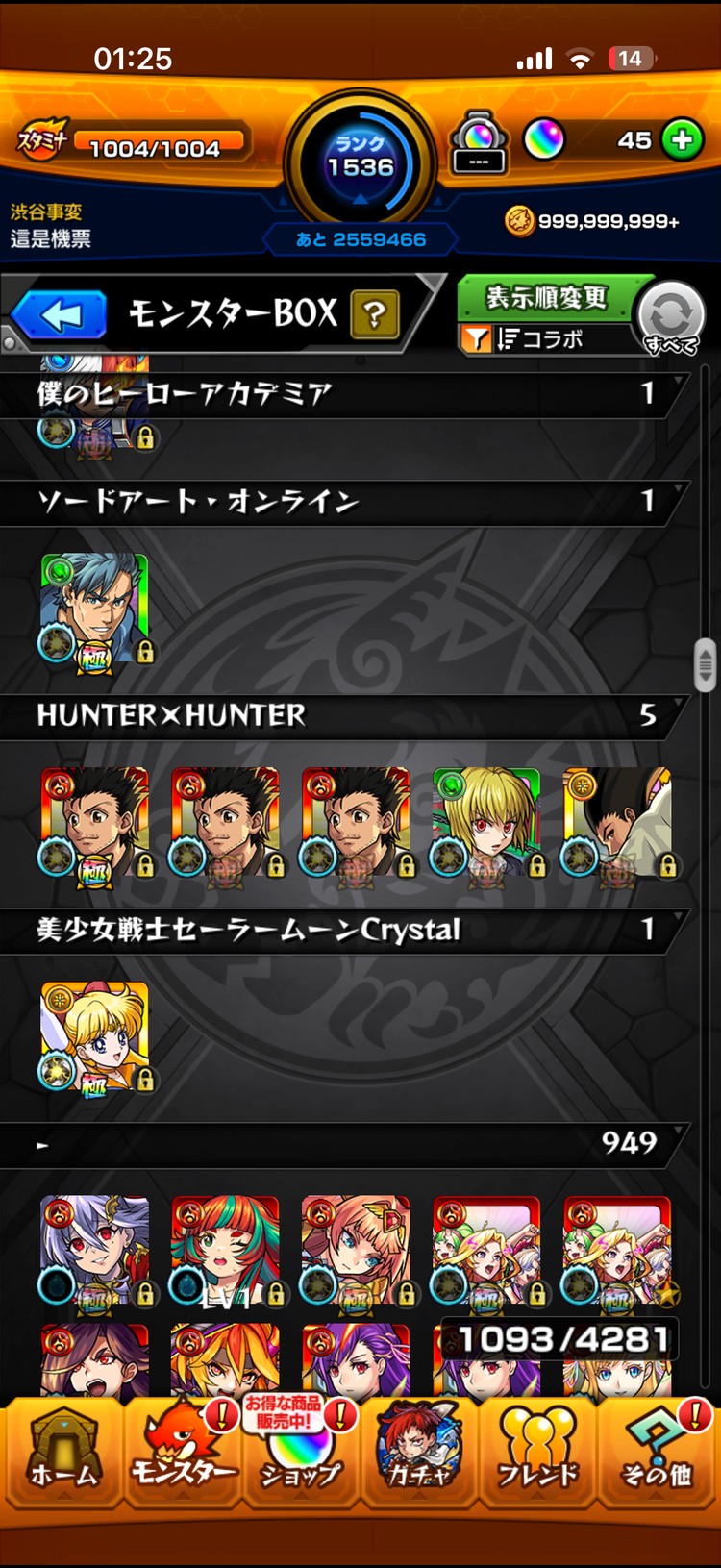The image size is (721, 1568).
Task: Open the コラボ filter option
Action: coord(538,339)
